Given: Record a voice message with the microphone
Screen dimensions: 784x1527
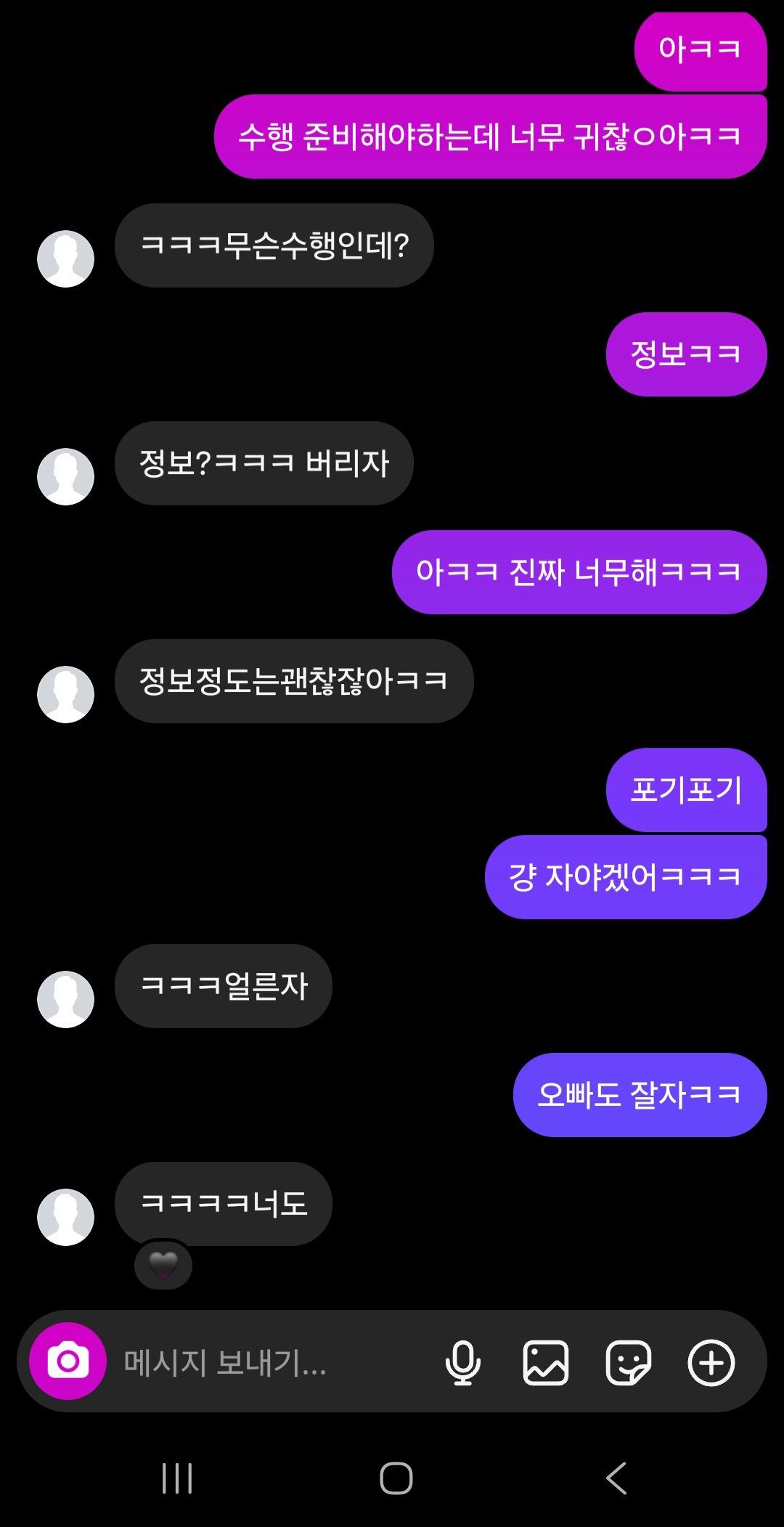Looking at the screenshot, I should click(463, 1362).
